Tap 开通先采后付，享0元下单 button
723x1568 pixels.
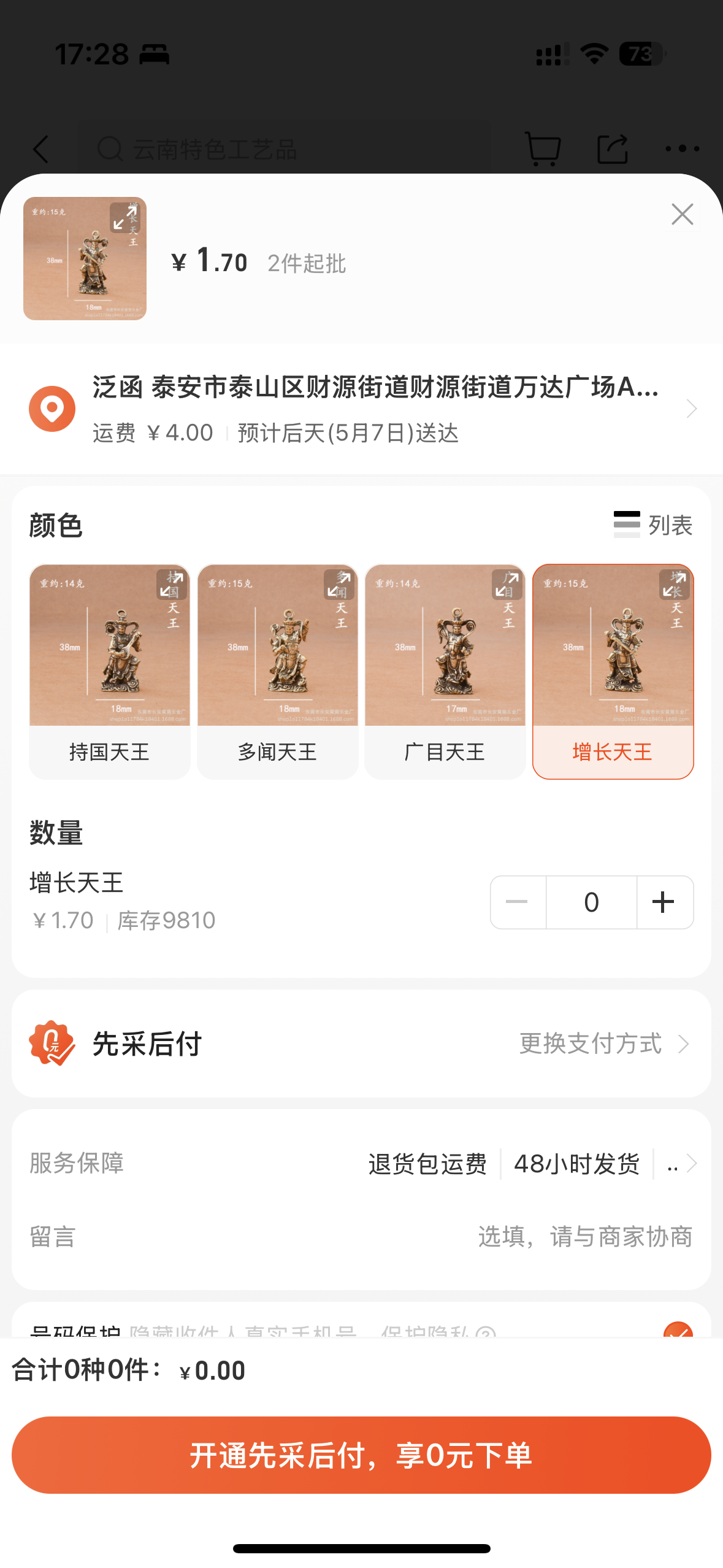click(361, 1455)
